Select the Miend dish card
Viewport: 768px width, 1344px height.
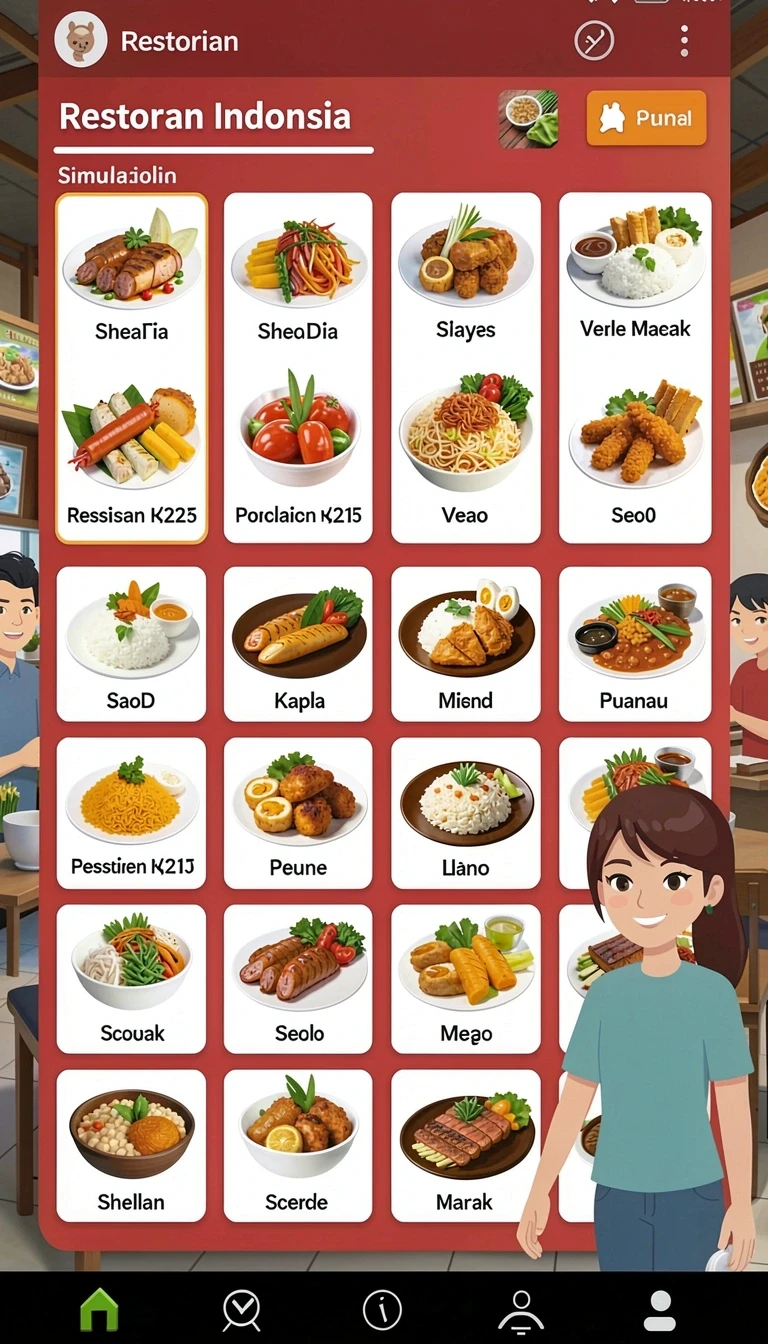click(466, 644)
